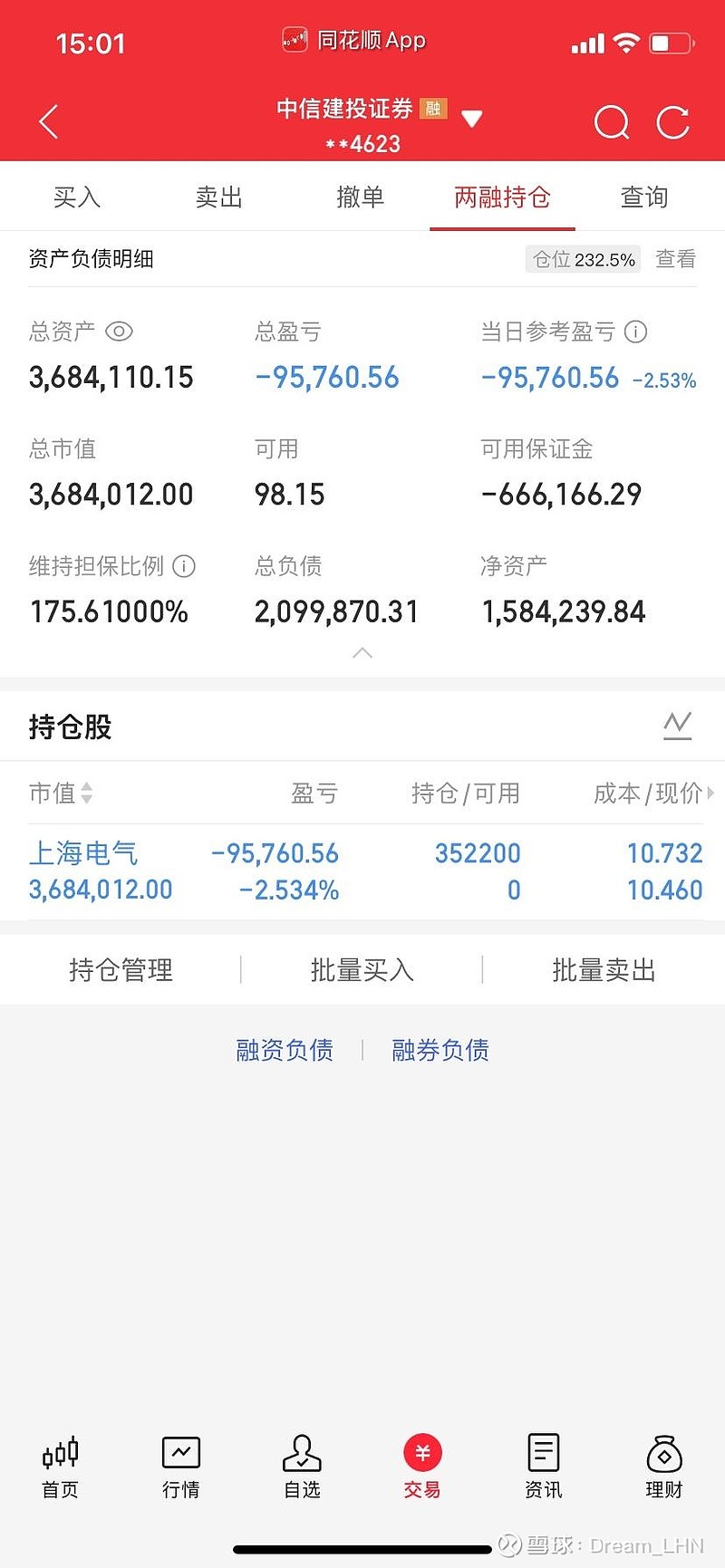Open the search magnifier icon

coord(612,122)
